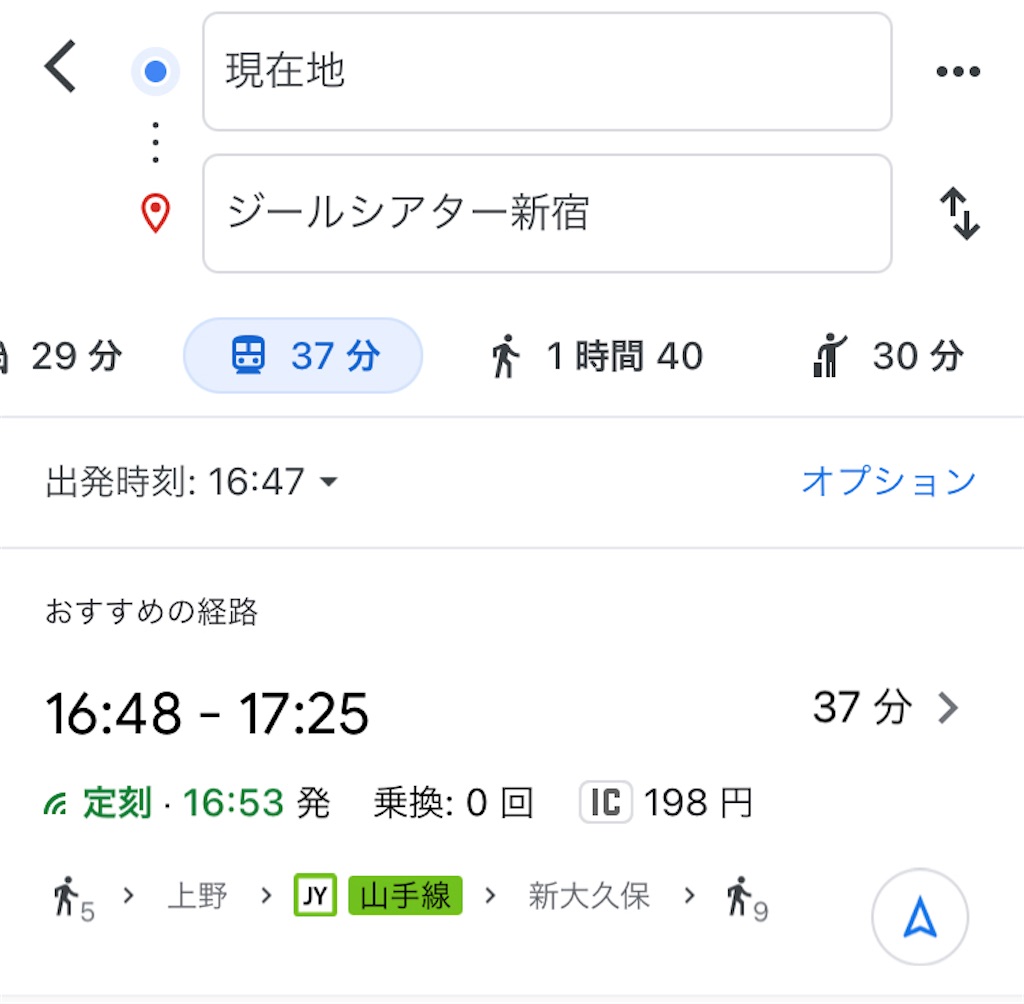Open the three-dot overflow menu
Viewport: 1024px width, 1004px height.
coord(957,72)
